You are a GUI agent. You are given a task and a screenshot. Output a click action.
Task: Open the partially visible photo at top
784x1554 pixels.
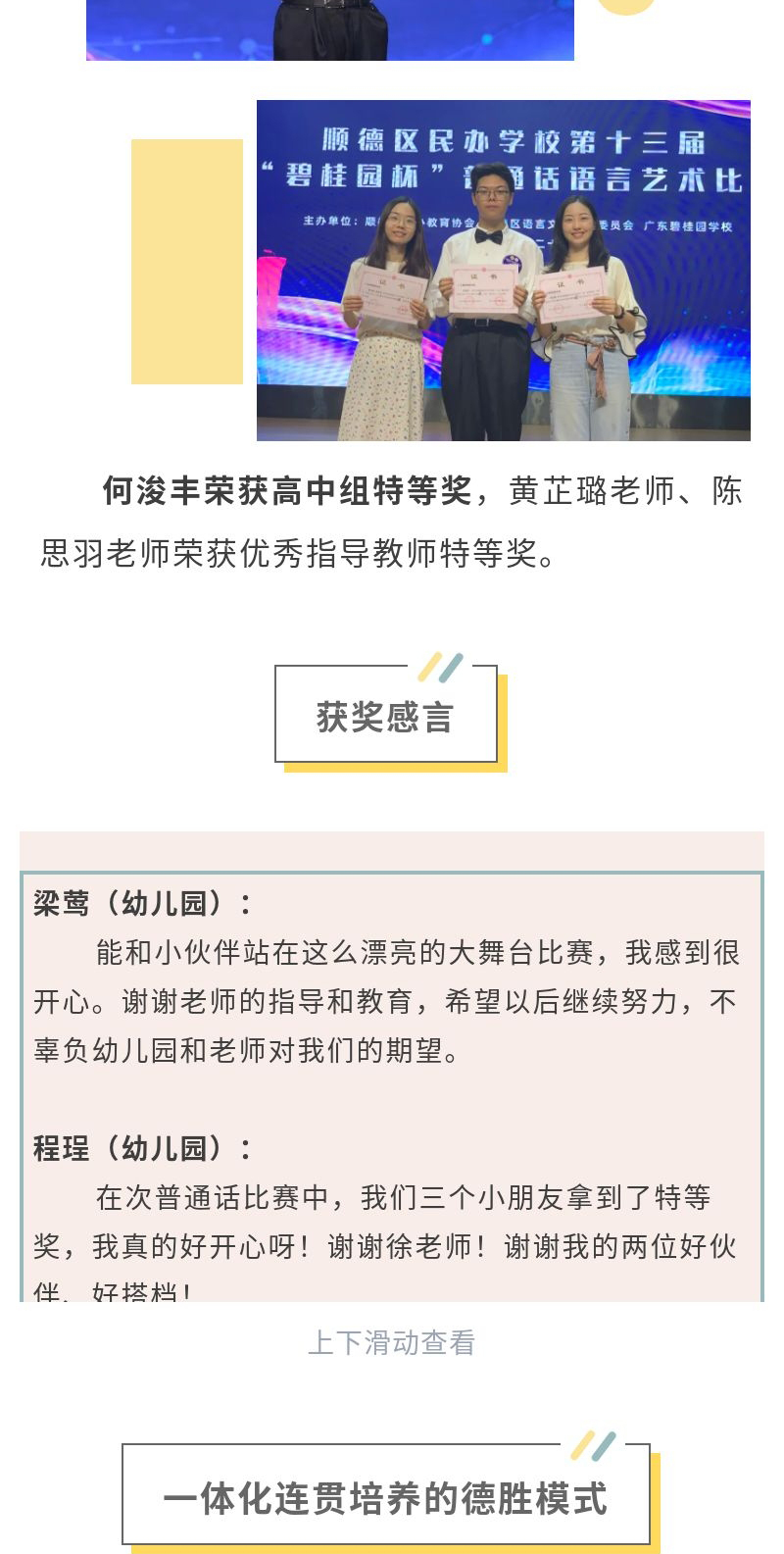329,29
